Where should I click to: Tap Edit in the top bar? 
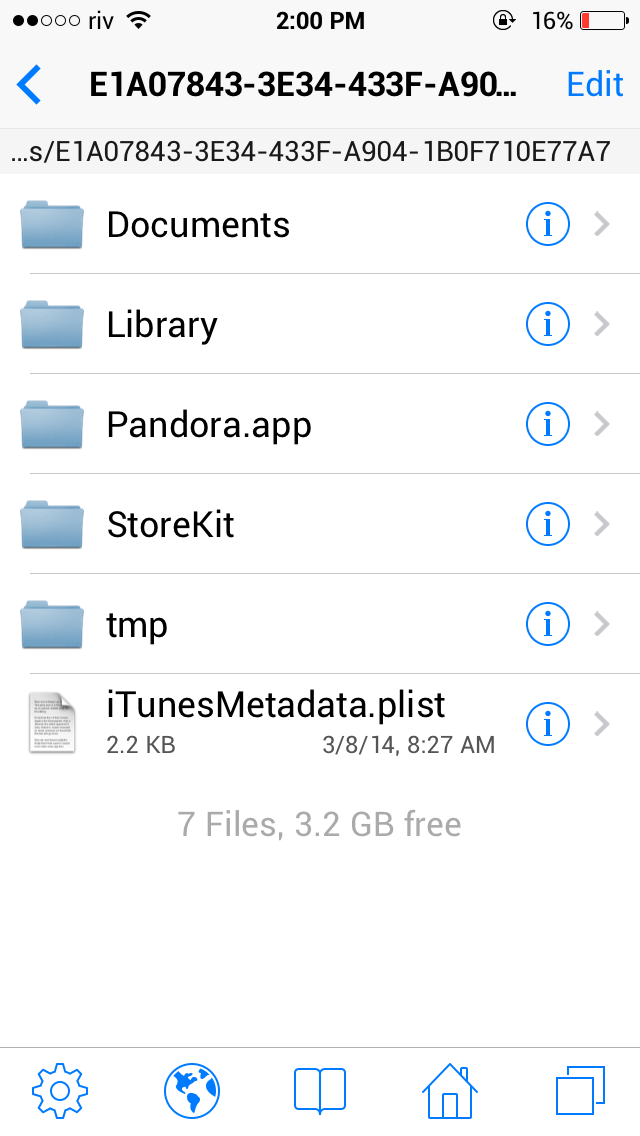594,85
